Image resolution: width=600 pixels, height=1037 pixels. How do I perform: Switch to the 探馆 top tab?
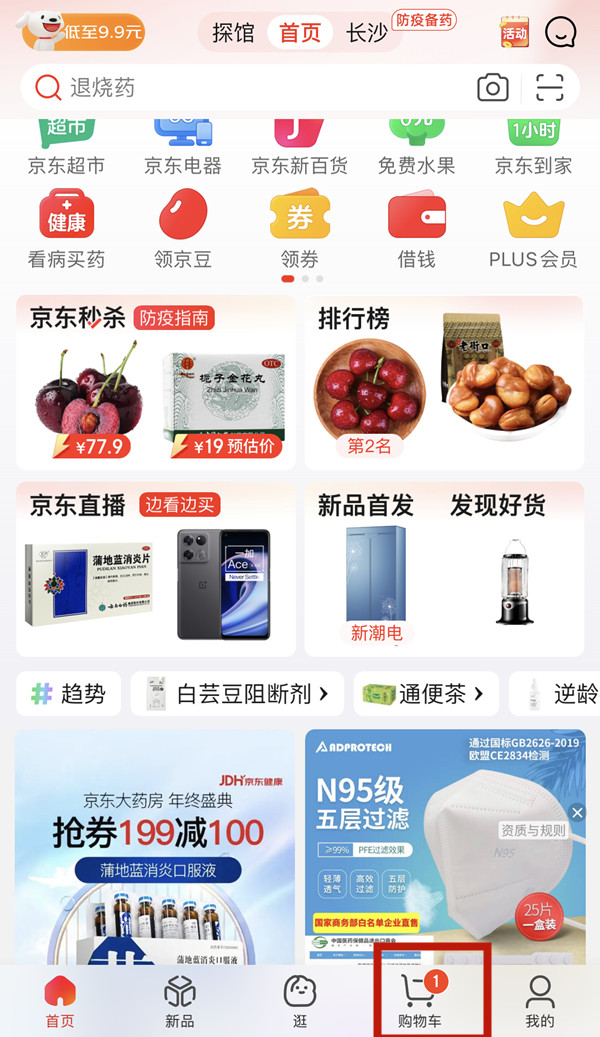click(233, 32)
